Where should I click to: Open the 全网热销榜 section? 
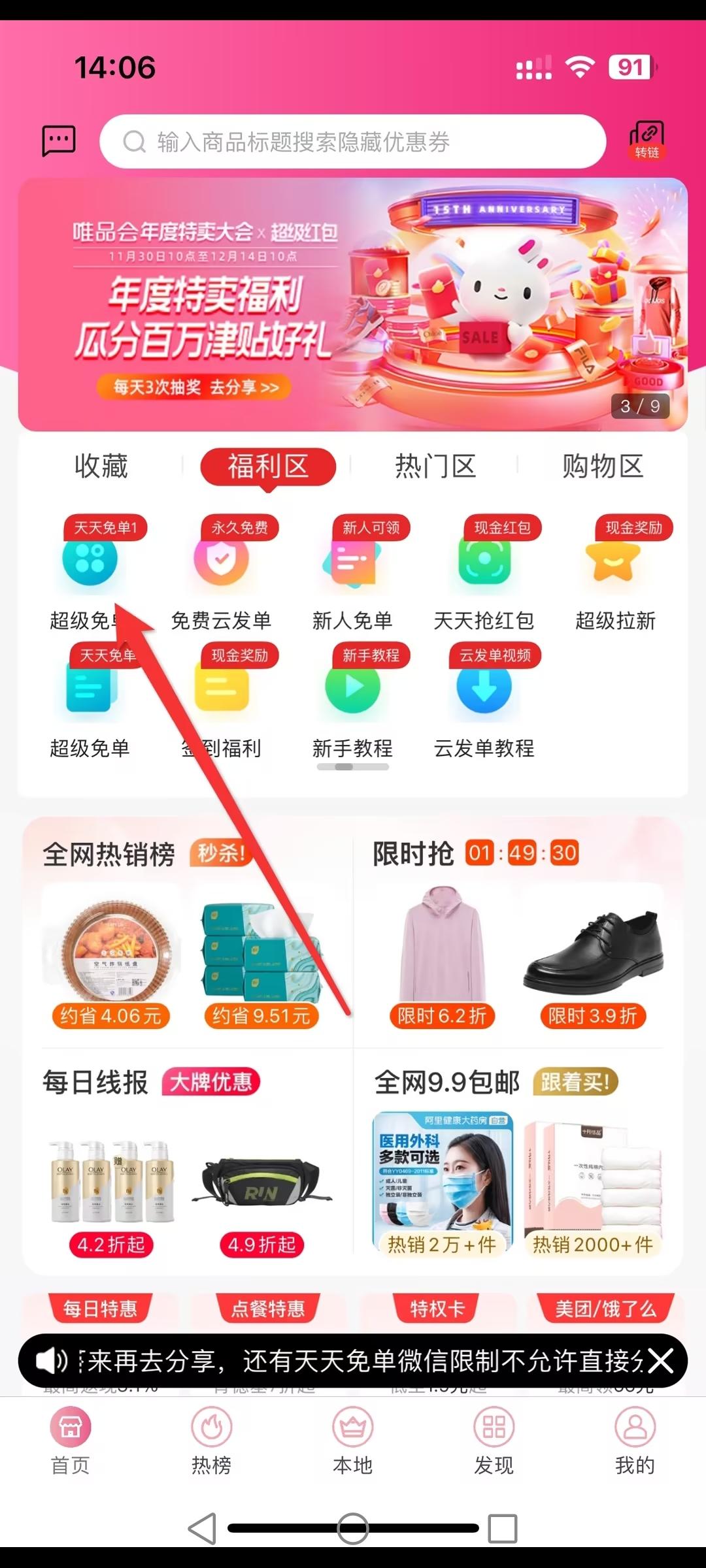(109, 855)
